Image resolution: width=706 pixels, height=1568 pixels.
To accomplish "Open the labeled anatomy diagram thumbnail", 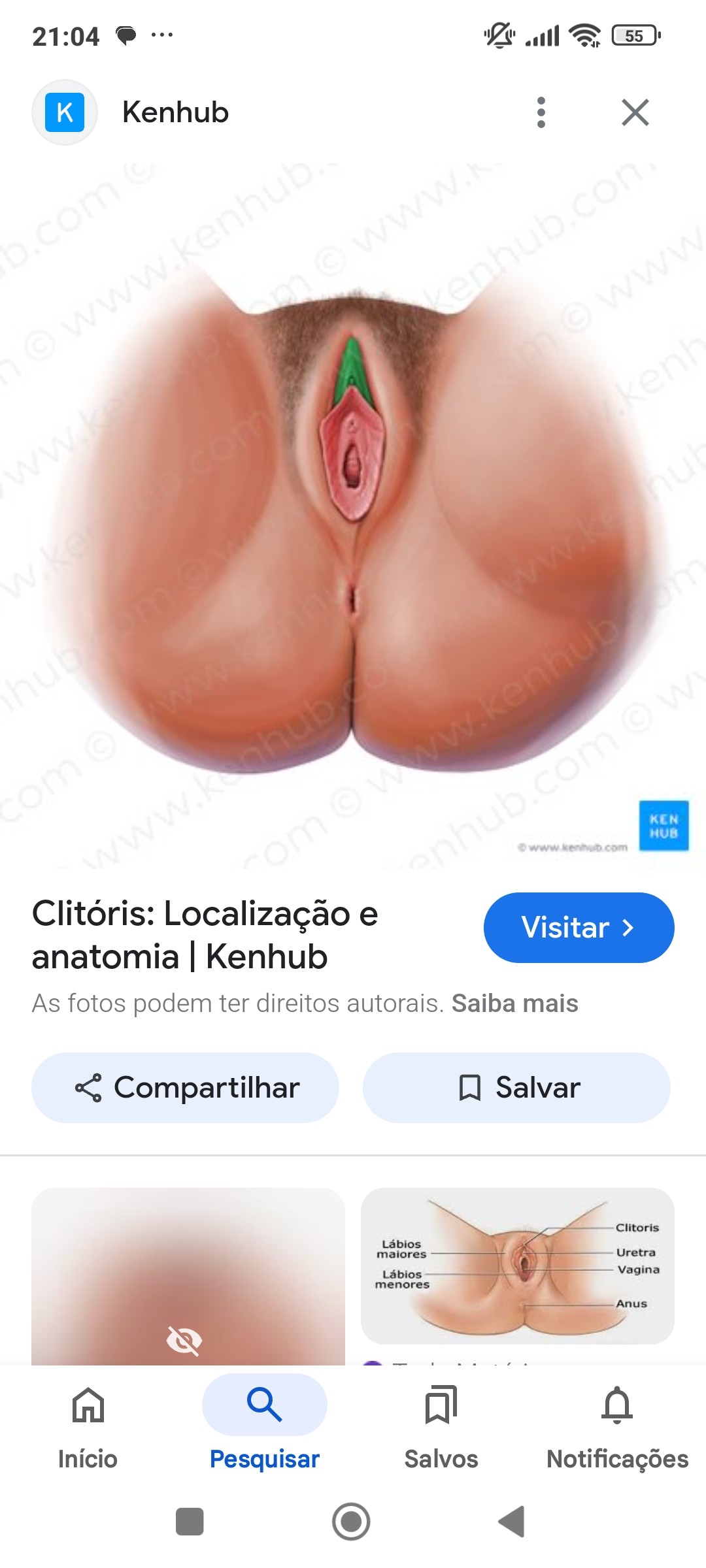I will click(x=517, y=1267).
